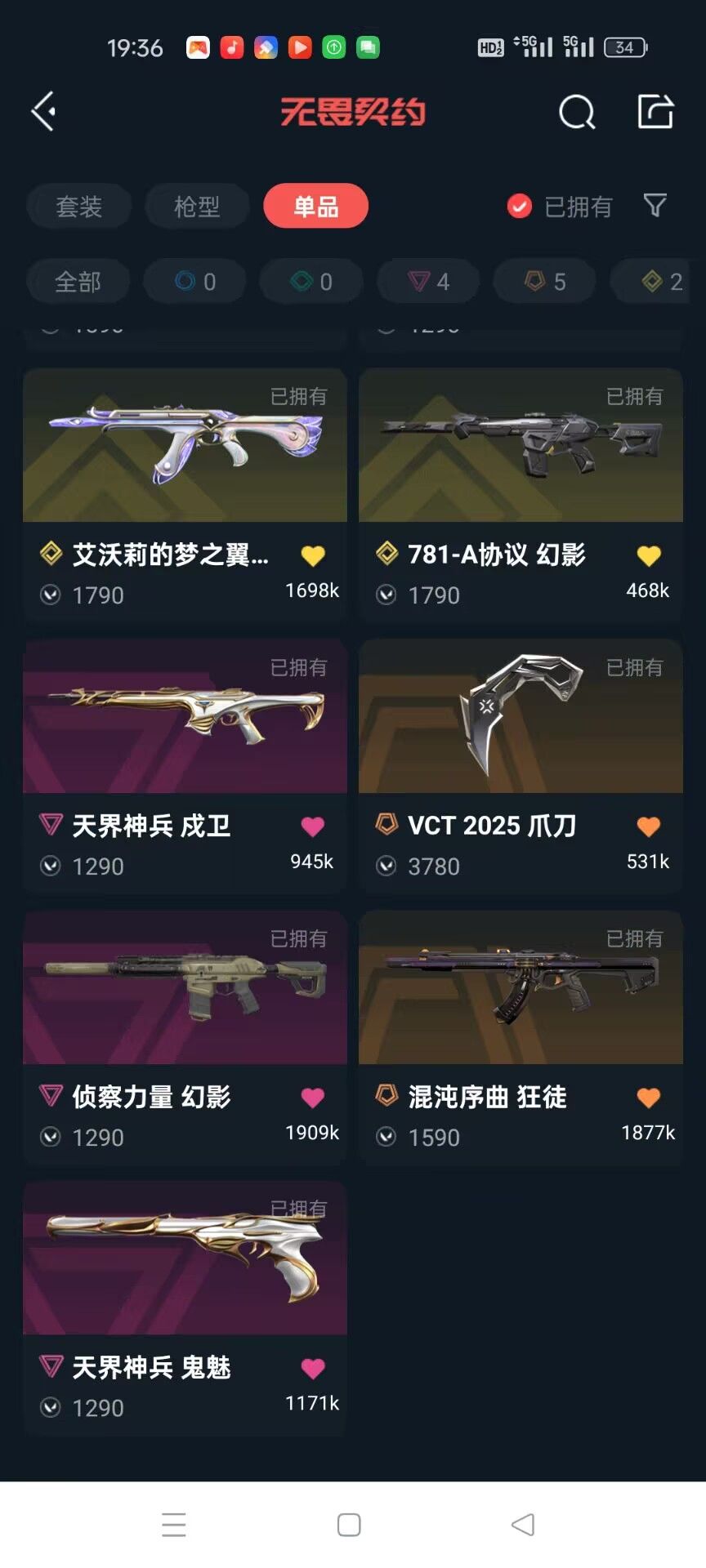This screenshot has height=1568, width=706.
Task: Select the 单品 tab
Action: click(x=315, y=207)
